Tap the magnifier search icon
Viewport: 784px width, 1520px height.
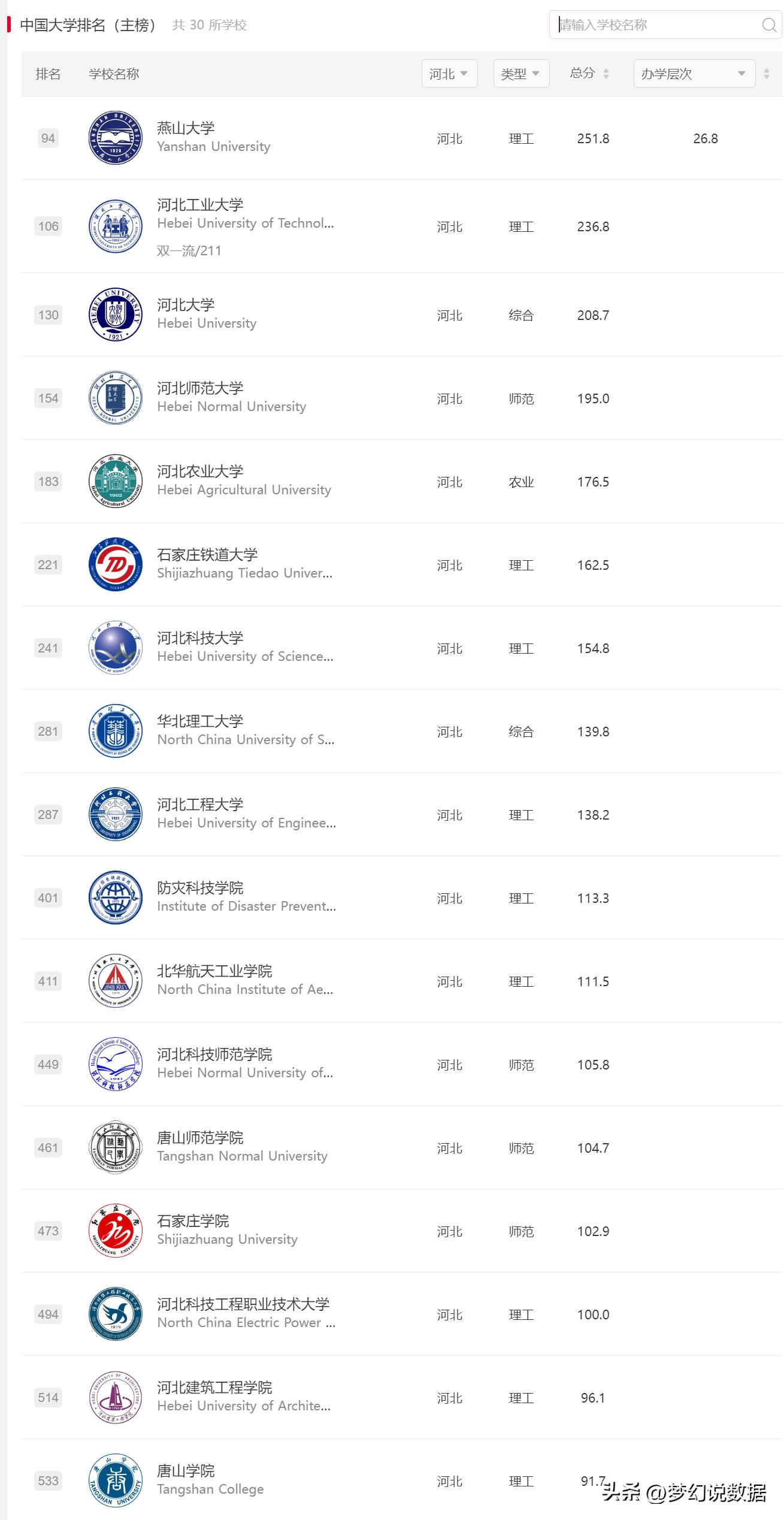pos(768,25)
